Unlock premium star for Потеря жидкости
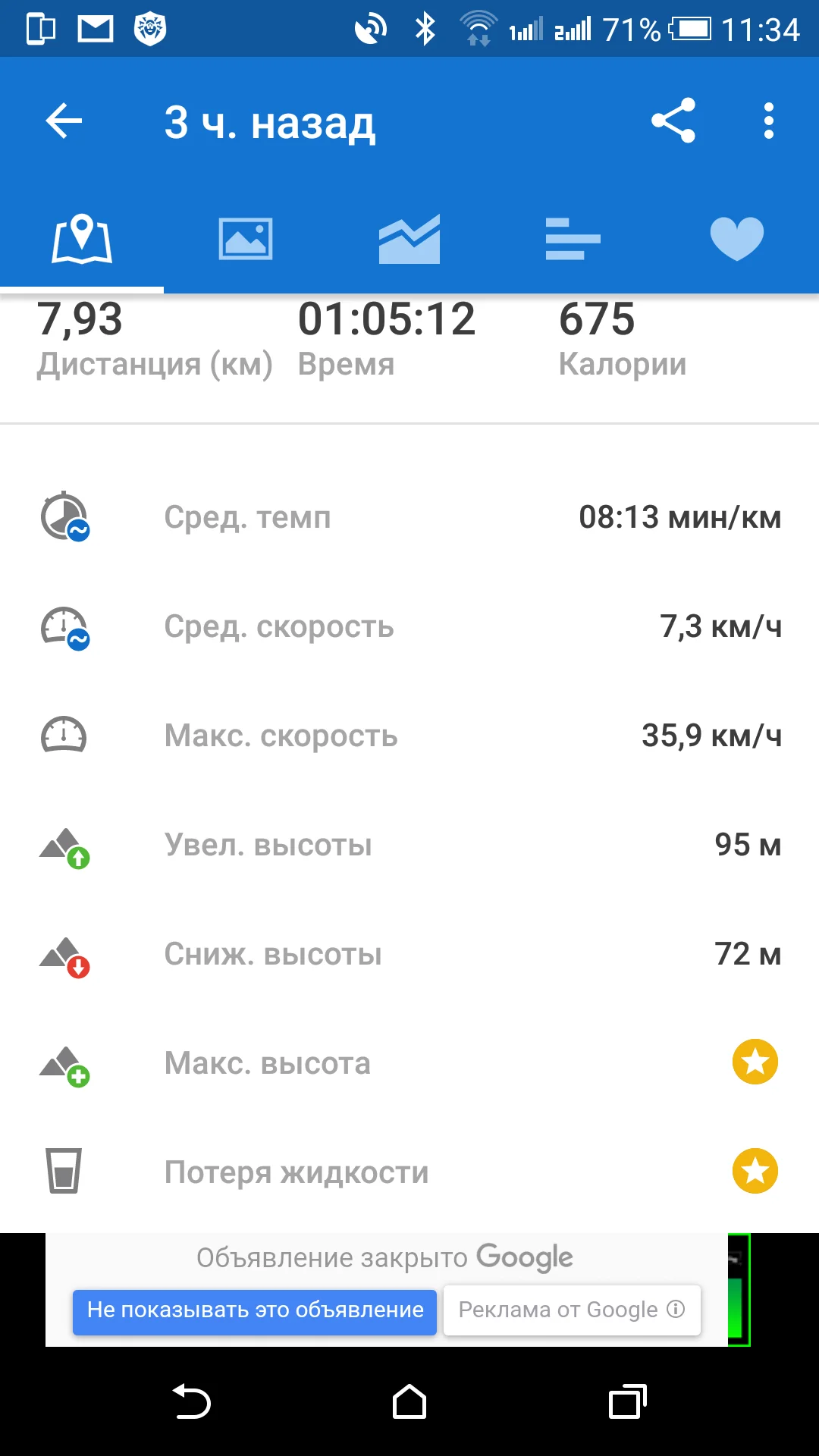The height and width of the screenshot is (1456, 819). click(755, 1171)
